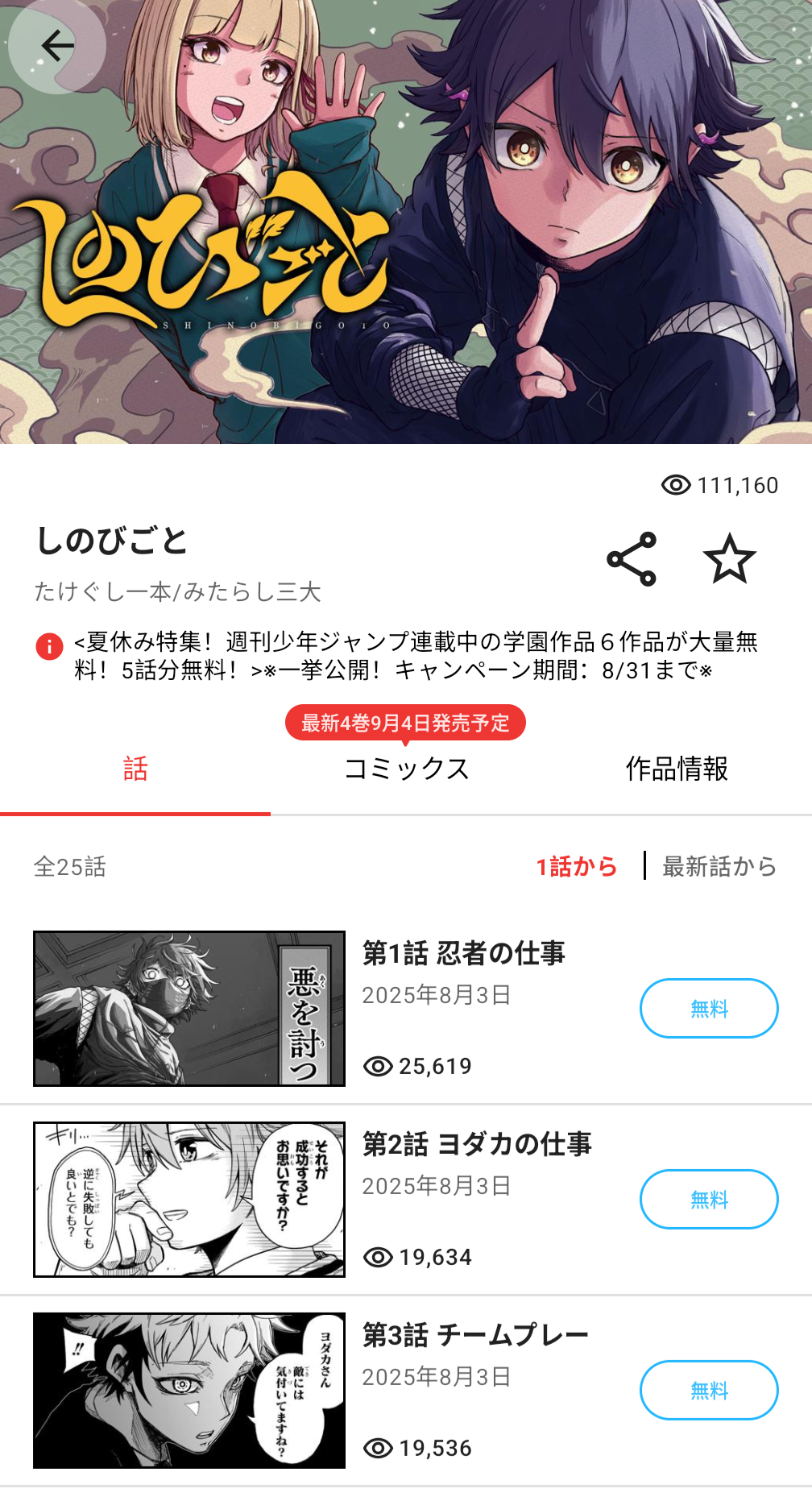Image resolution: width=812 pixels, height=1497 pixels.
Task: Sort episodes by 最新話から
Action: (x=719, y=866)
